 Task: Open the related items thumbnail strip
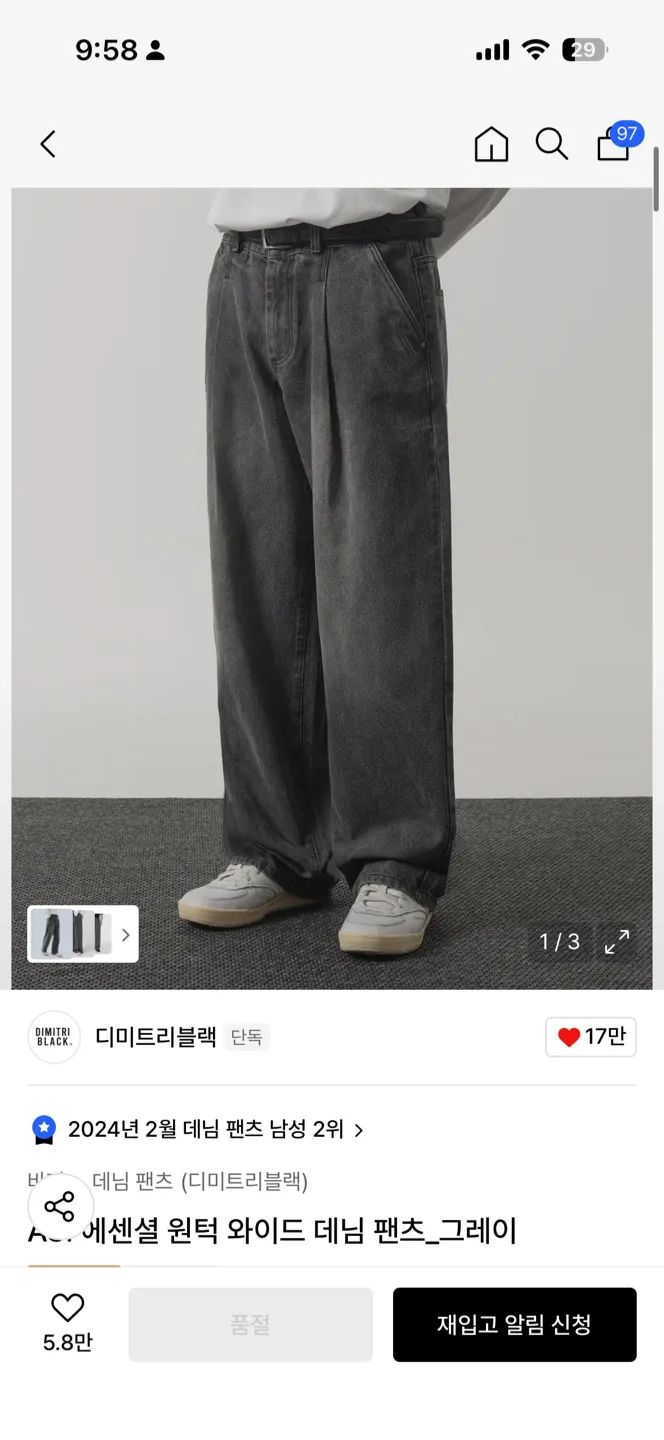point(83,934)
